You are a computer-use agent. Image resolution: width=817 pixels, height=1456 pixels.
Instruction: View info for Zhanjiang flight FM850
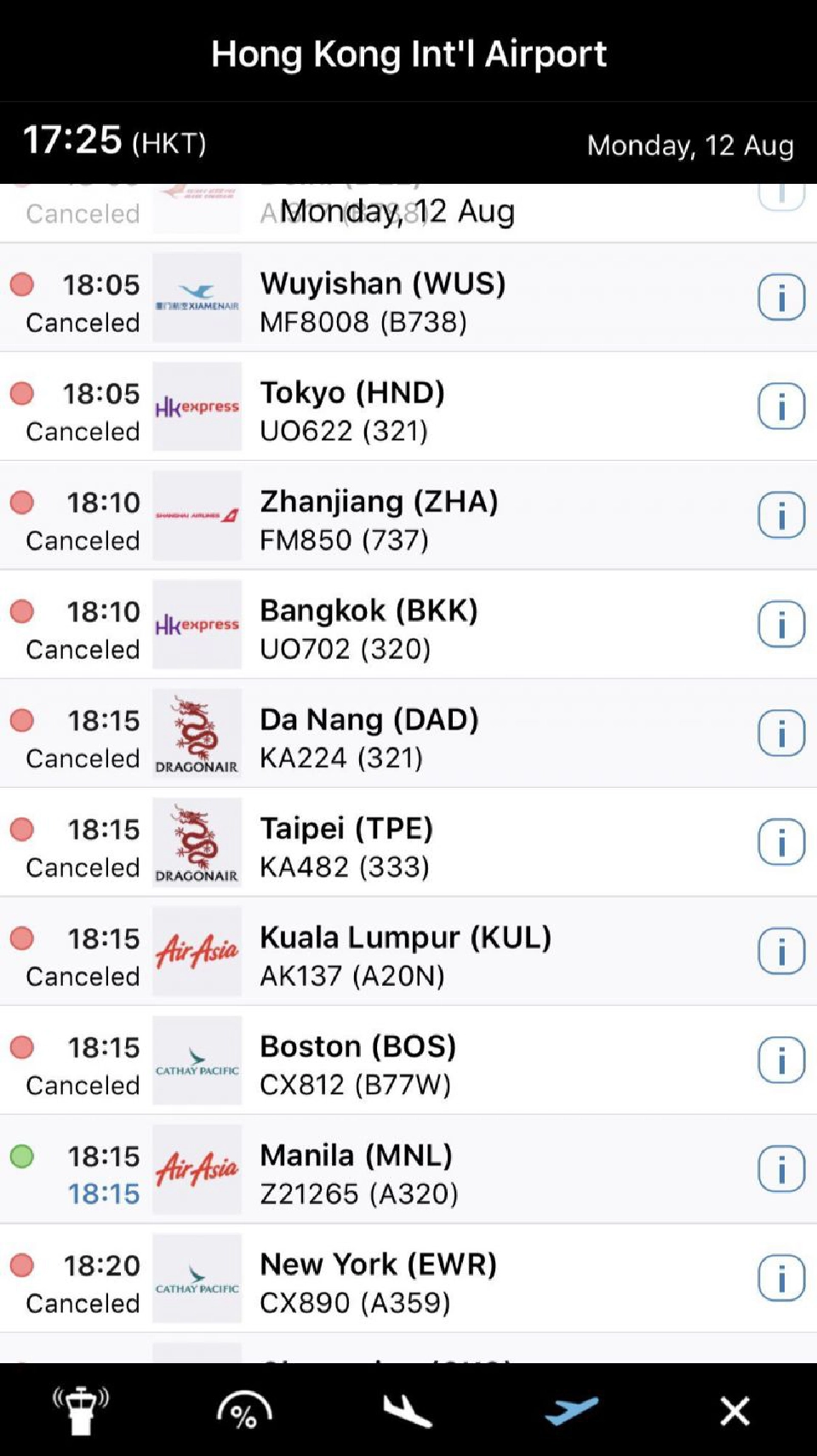(780, 515)
